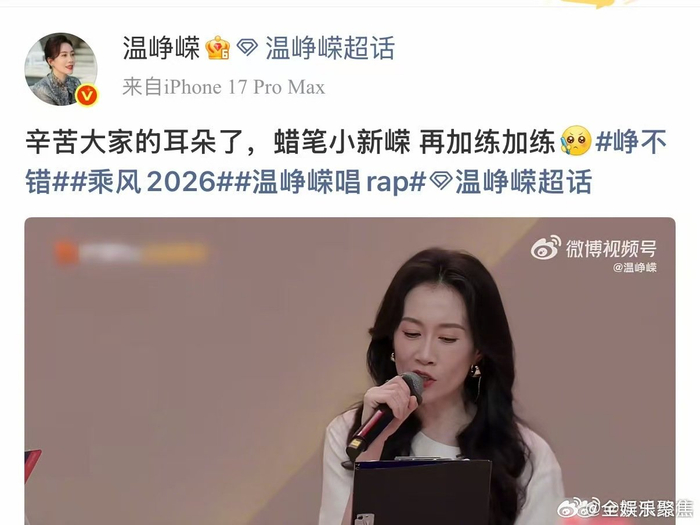Play the video in the post
700x525 pixels.
349,370
